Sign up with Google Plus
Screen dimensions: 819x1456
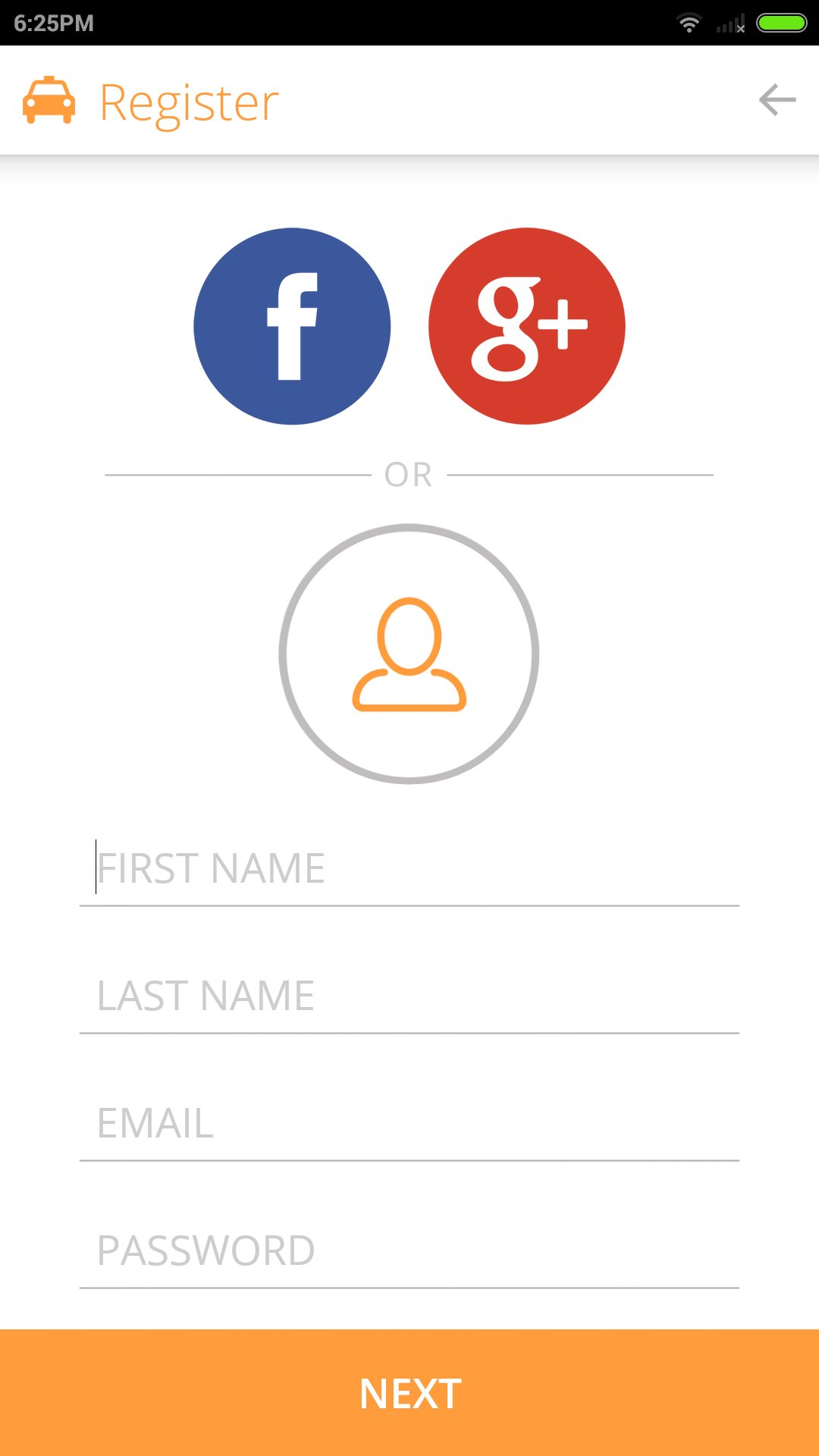tap(527, 326)
